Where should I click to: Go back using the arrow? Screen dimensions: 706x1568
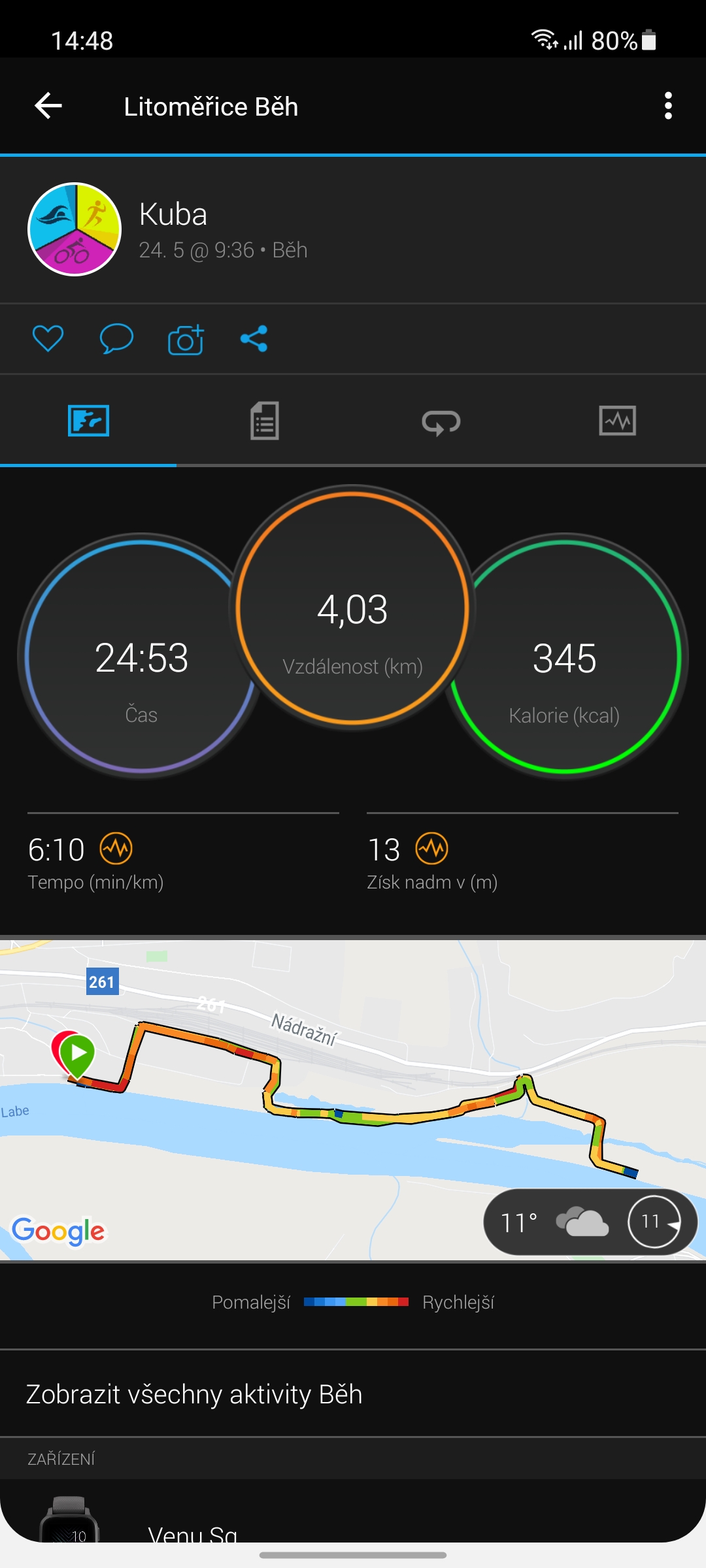tap(48, 106)
